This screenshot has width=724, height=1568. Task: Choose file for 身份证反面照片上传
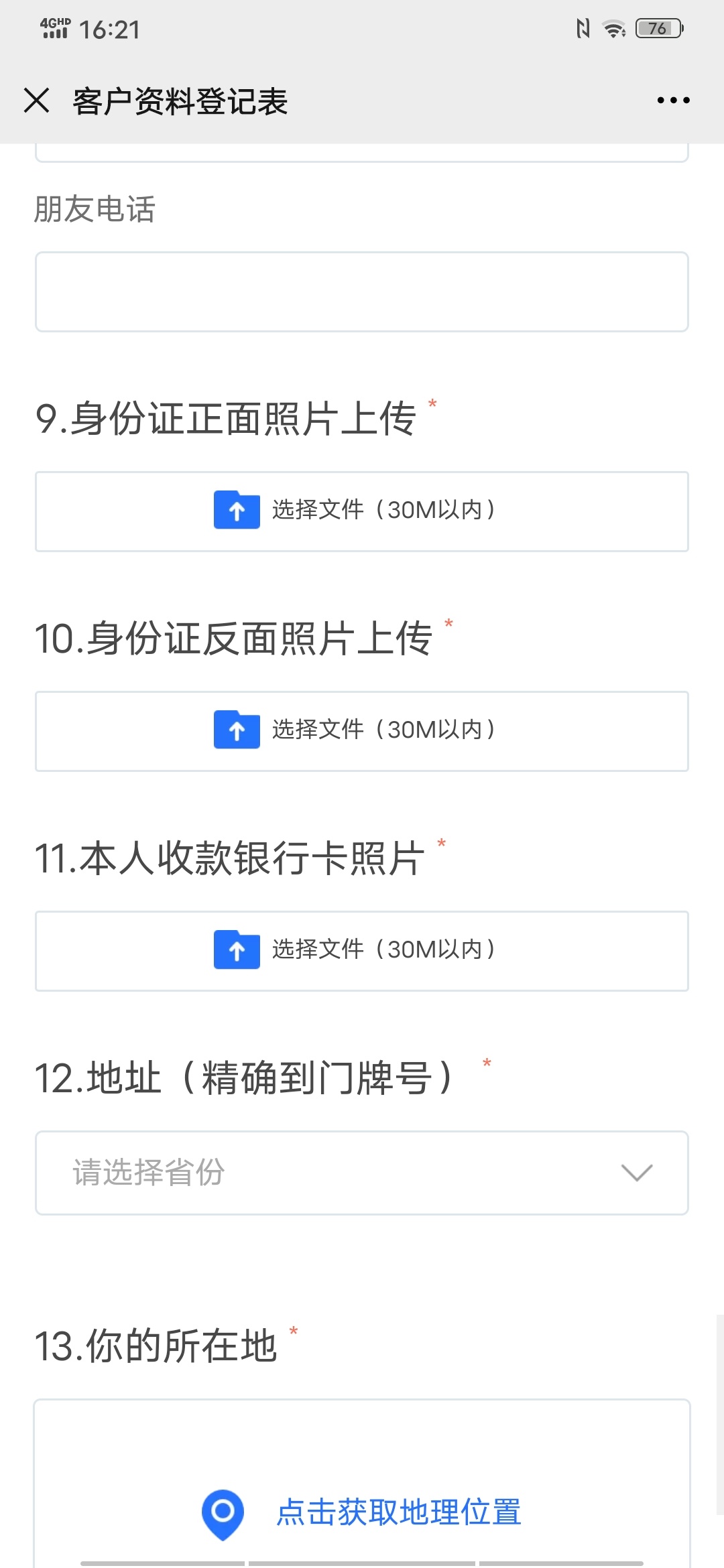point(362,731)
